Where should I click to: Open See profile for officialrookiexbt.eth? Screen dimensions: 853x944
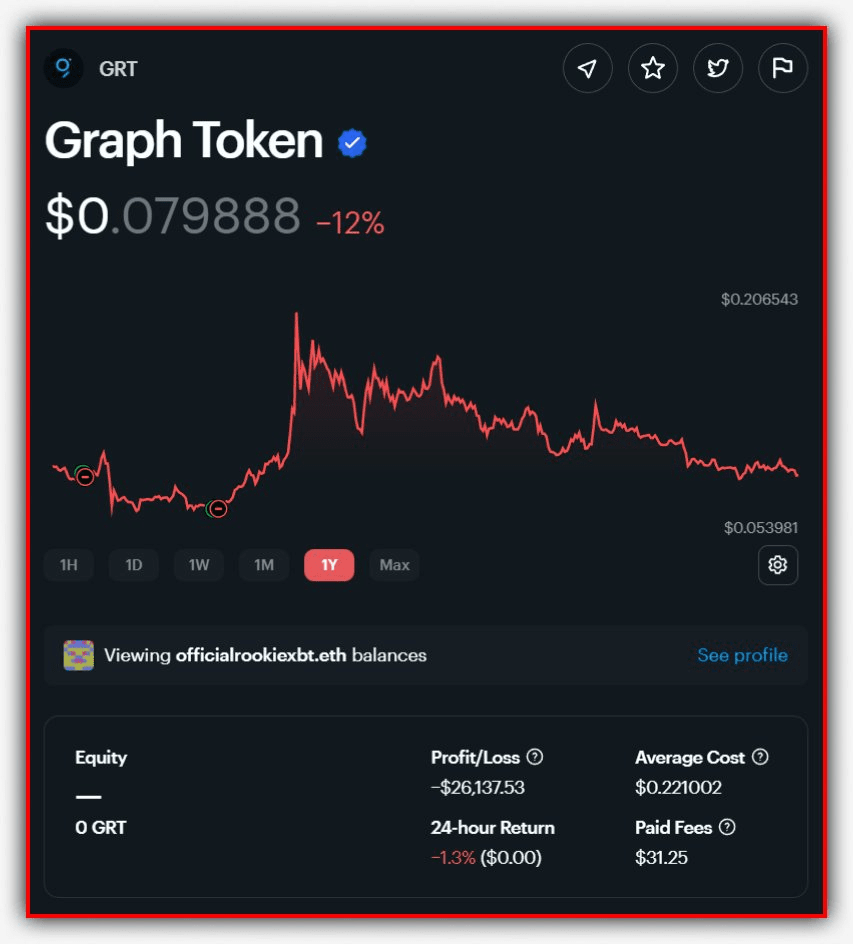(x=742, y=656)
